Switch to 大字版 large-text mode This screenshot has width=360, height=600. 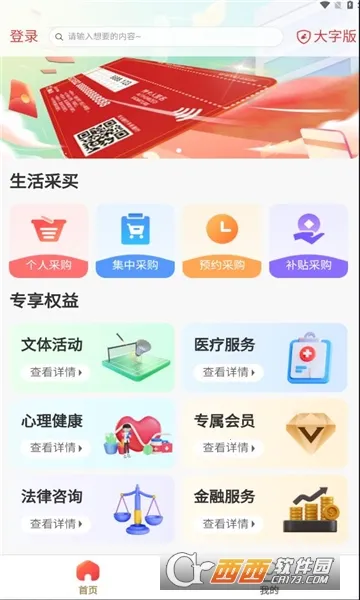point(326,37)
